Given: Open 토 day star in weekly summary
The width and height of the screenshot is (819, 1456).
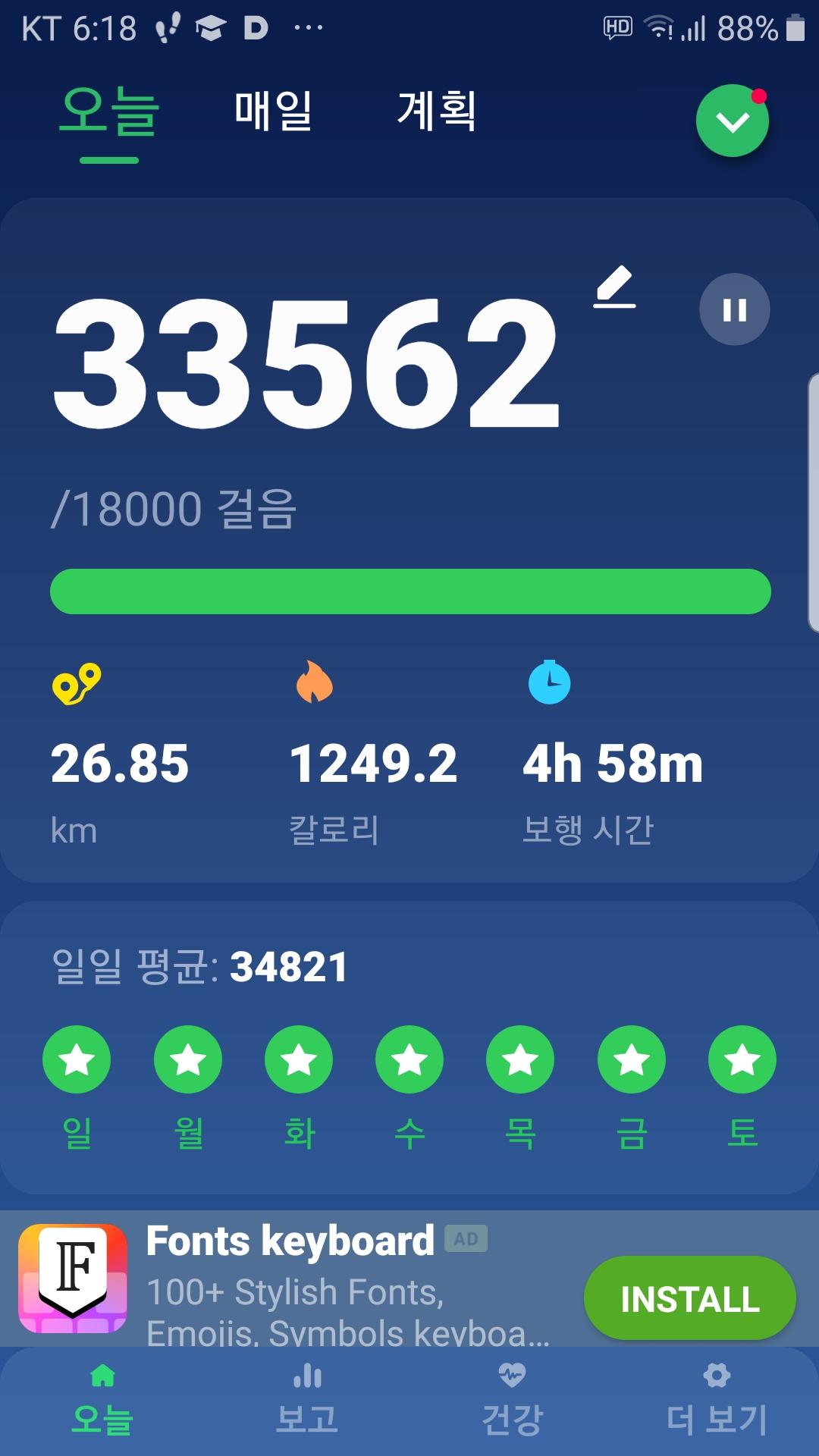Looking at the screenshot, I should [742, 1059].
